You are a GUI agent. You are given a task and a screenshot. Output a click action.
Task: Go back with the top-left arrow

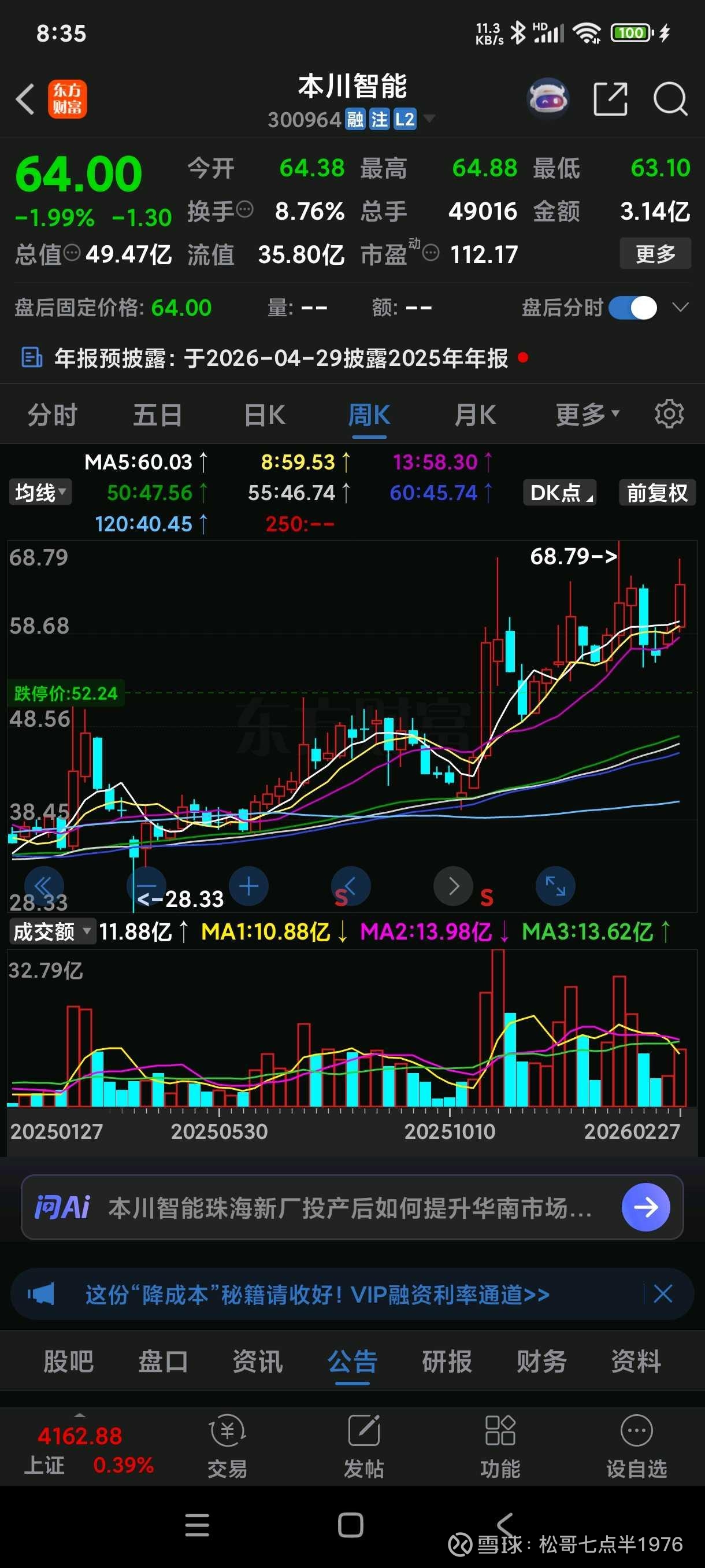[25, 99]
